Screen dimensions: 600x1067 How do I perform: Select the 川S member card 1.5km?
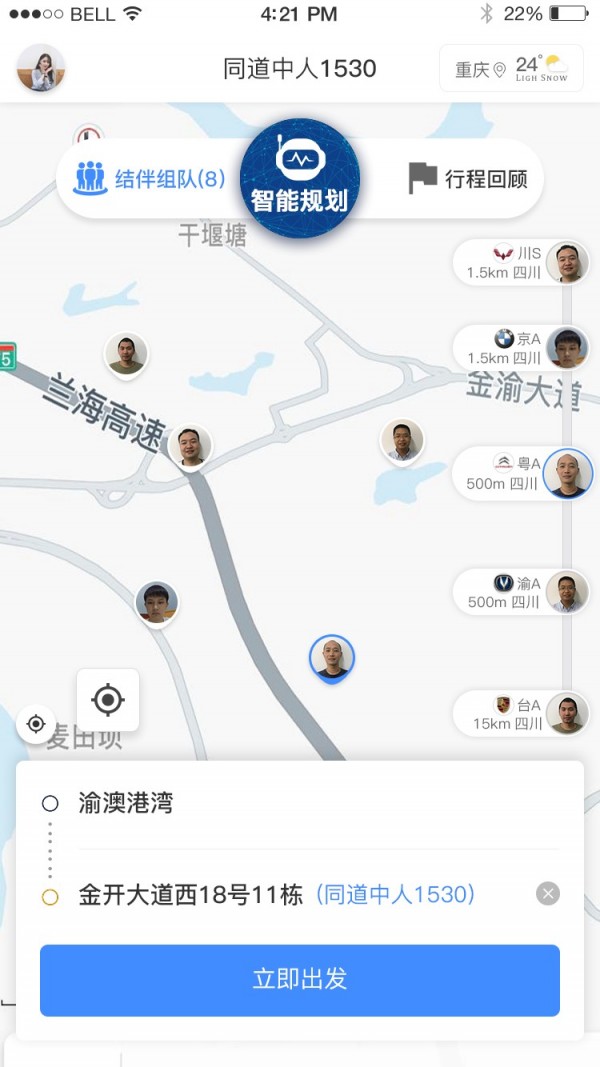coord(520,263)
